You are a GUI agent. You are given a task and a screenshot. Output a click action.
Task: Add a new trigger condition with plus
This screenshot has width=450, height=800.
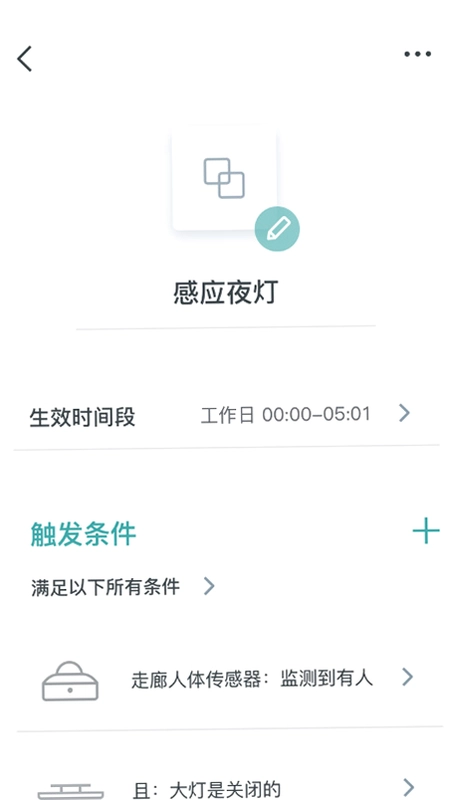point(426,532)
